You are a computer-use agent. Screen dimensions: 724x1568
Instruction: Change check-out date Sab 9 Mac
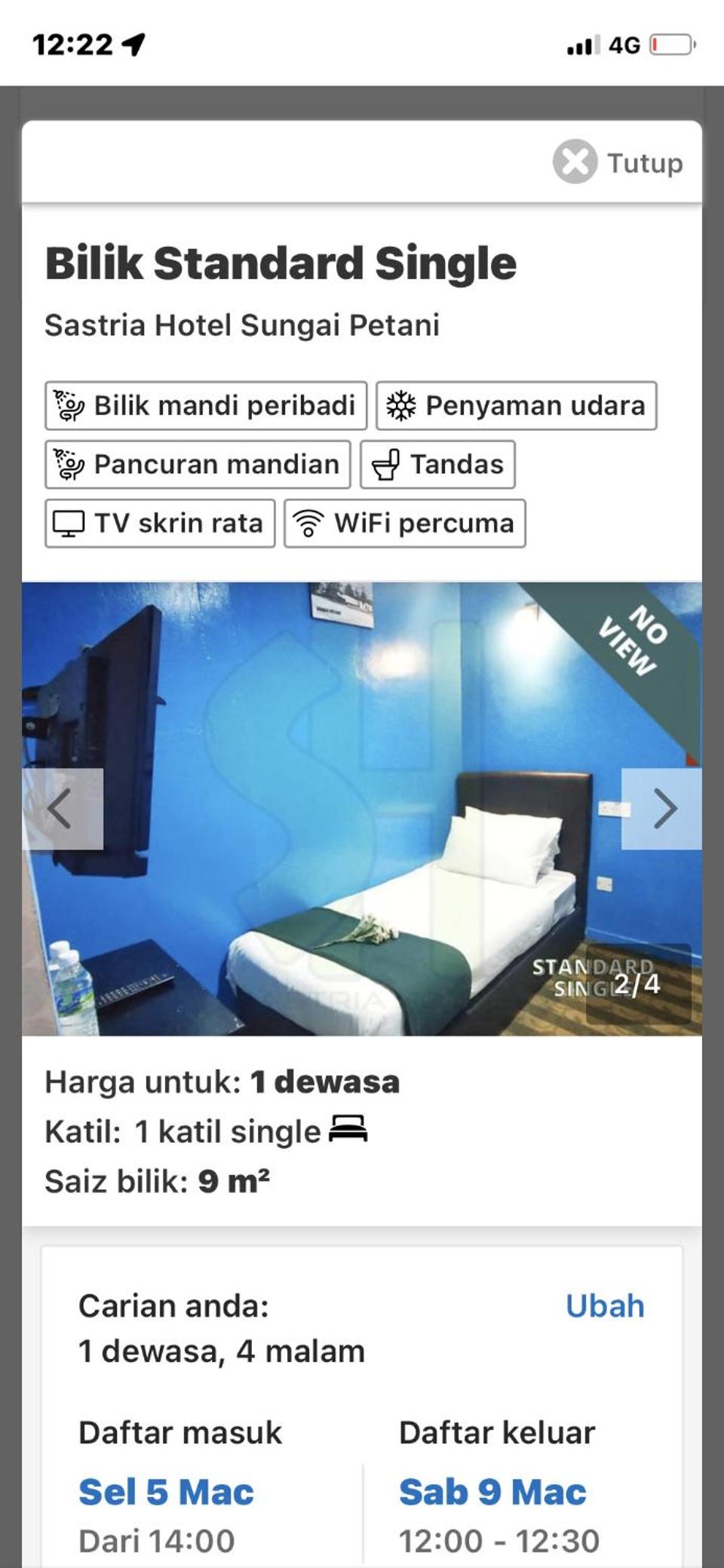pos(492,1492)
